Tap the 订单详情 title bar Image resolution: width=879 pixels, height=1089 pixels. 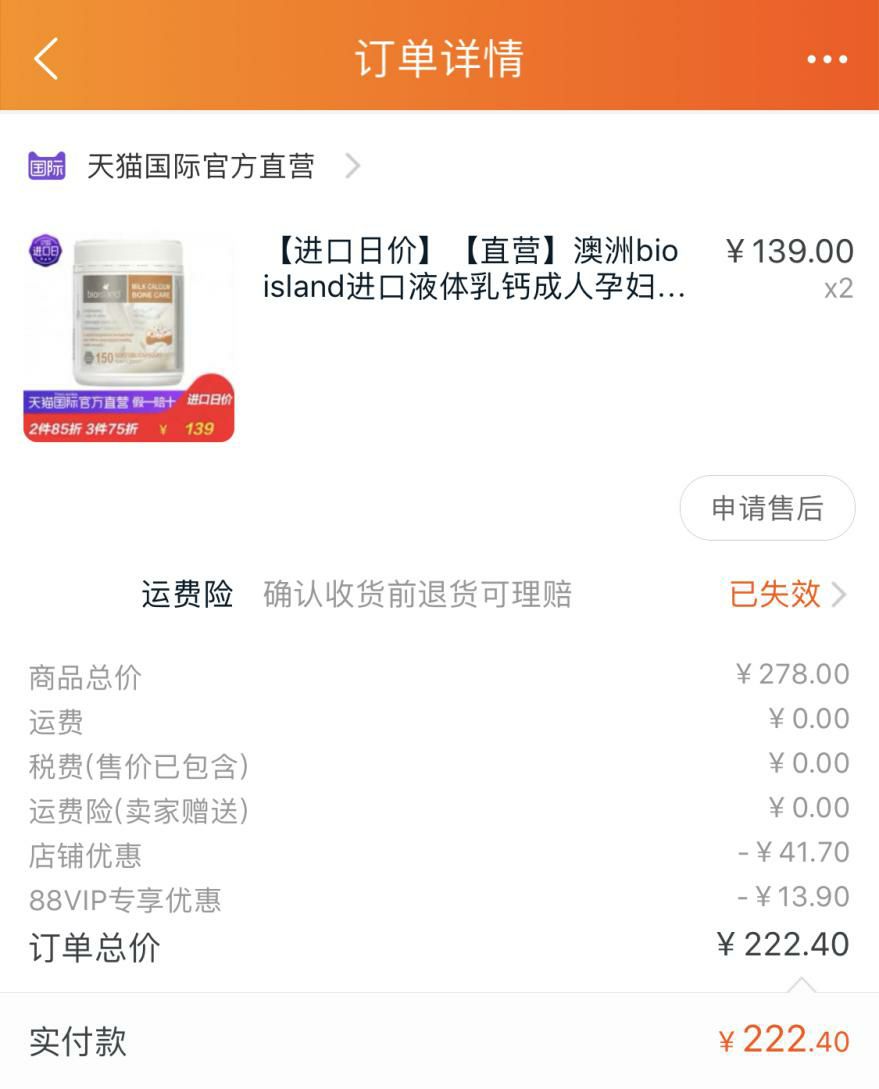(439, 58)
